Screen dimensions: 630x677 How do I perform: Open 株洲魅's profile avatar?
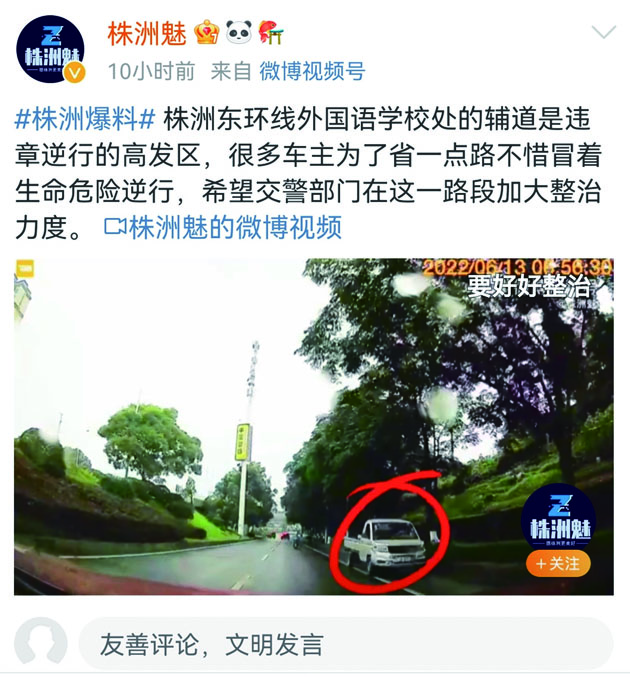click(50, 48)
